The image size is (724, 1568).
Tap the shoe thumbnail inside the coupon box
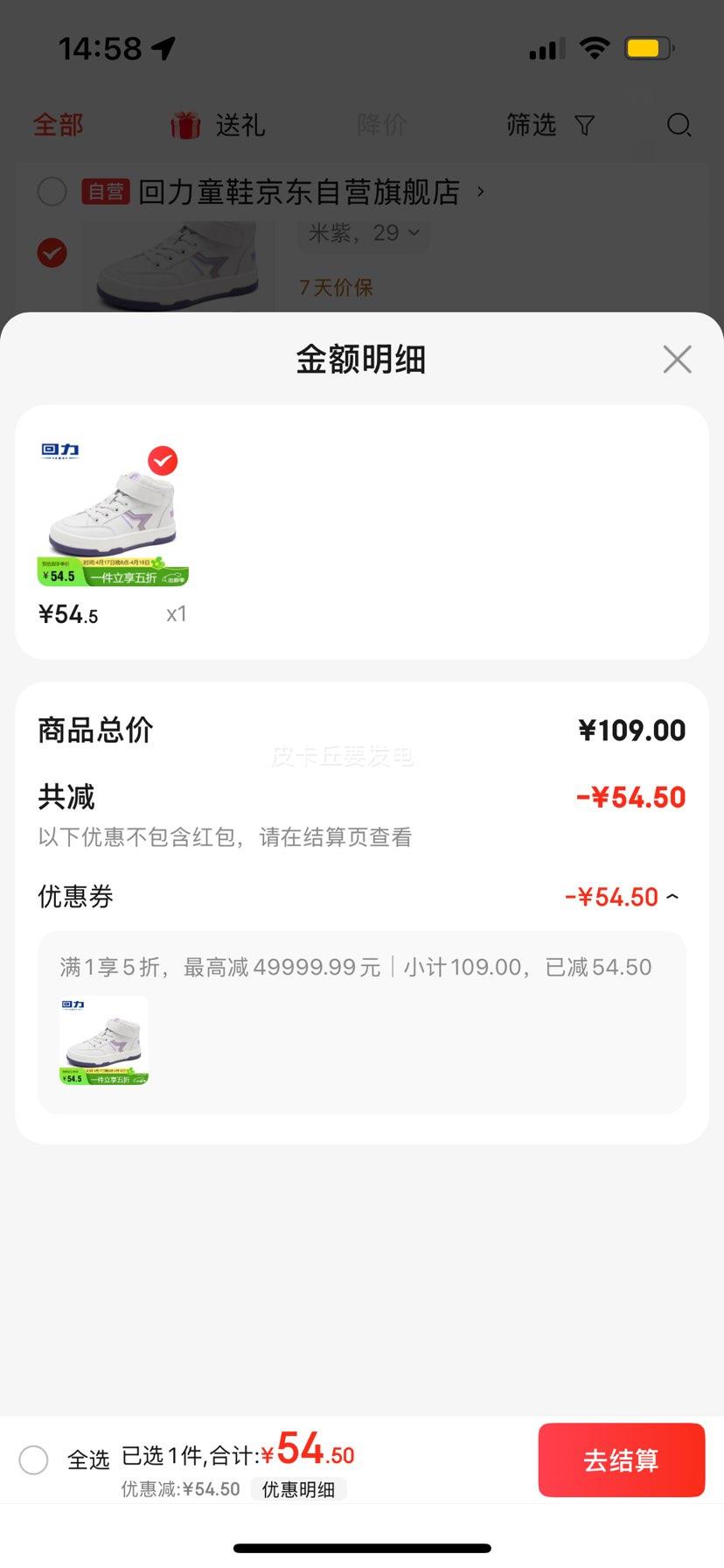click(x=102, y=1040)
